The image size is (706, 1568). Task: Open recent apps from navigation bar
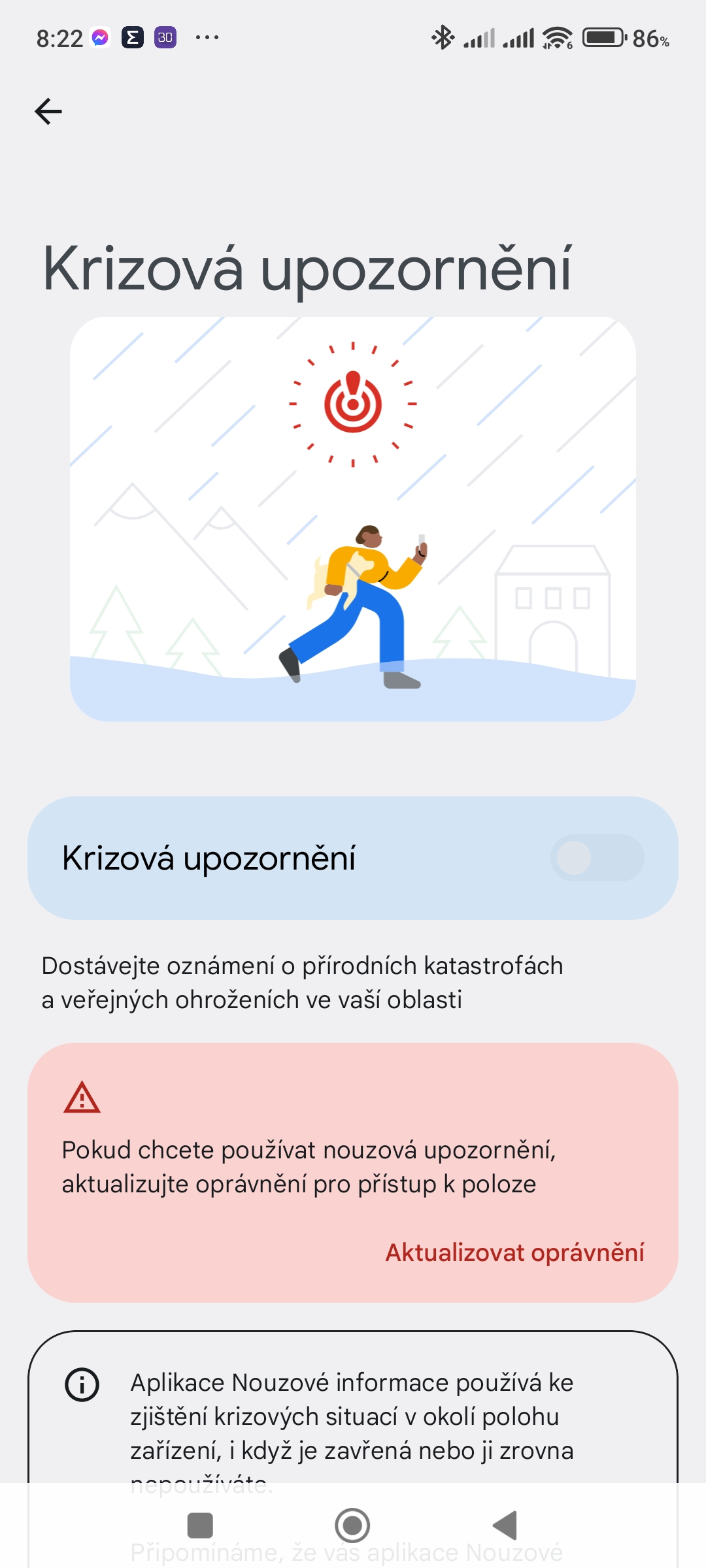point(200,1526)
